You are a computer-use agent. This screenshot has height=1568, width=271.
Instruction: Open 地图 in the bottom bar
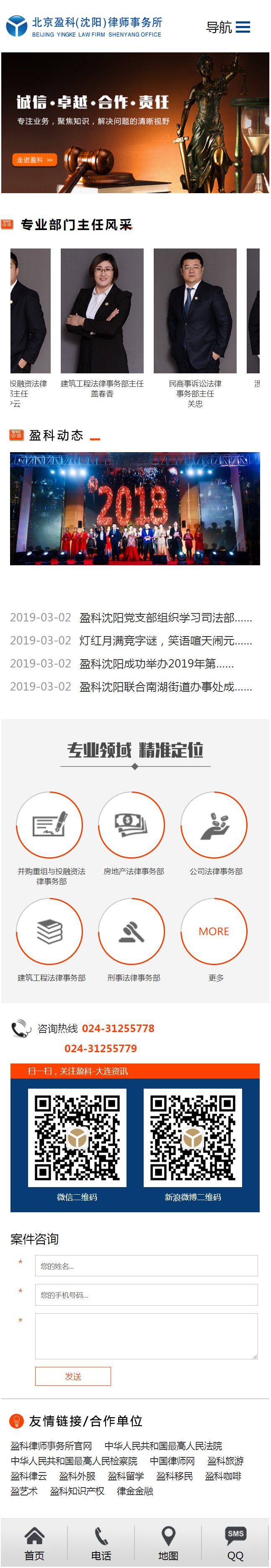tap(168, 1544)
